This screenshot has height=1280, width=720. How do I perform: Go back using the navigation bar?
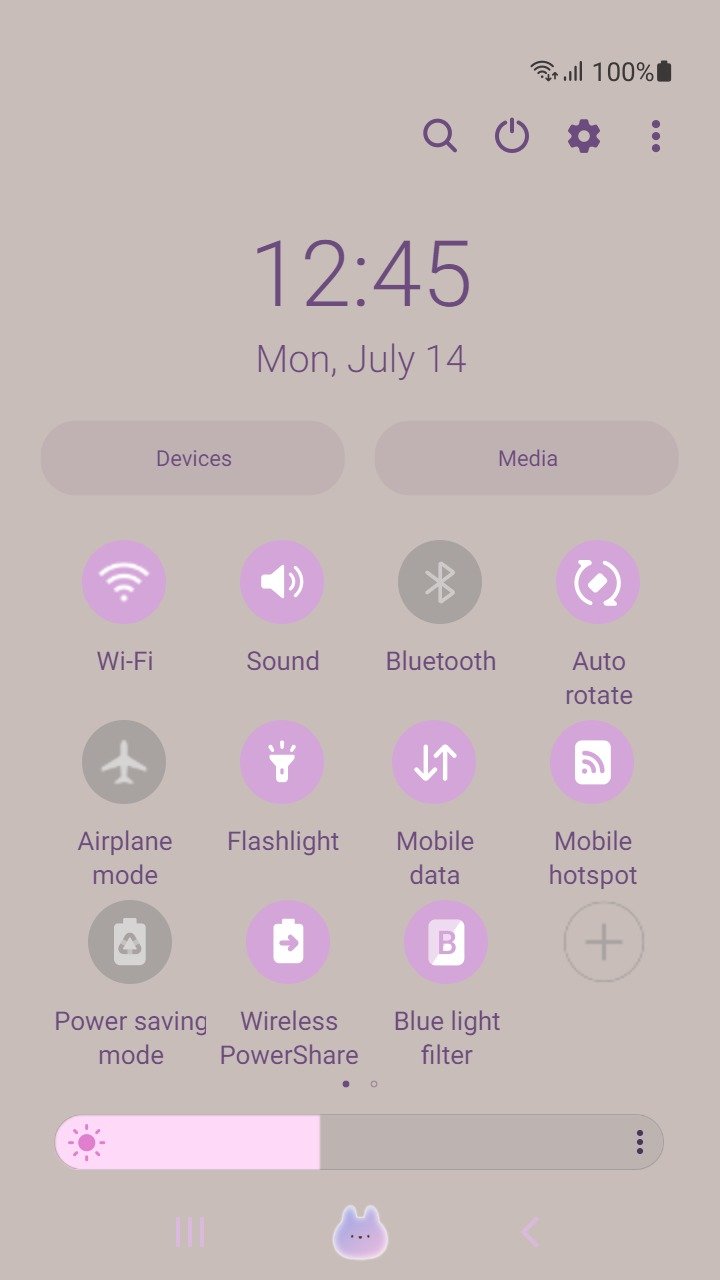point(531,1232)
